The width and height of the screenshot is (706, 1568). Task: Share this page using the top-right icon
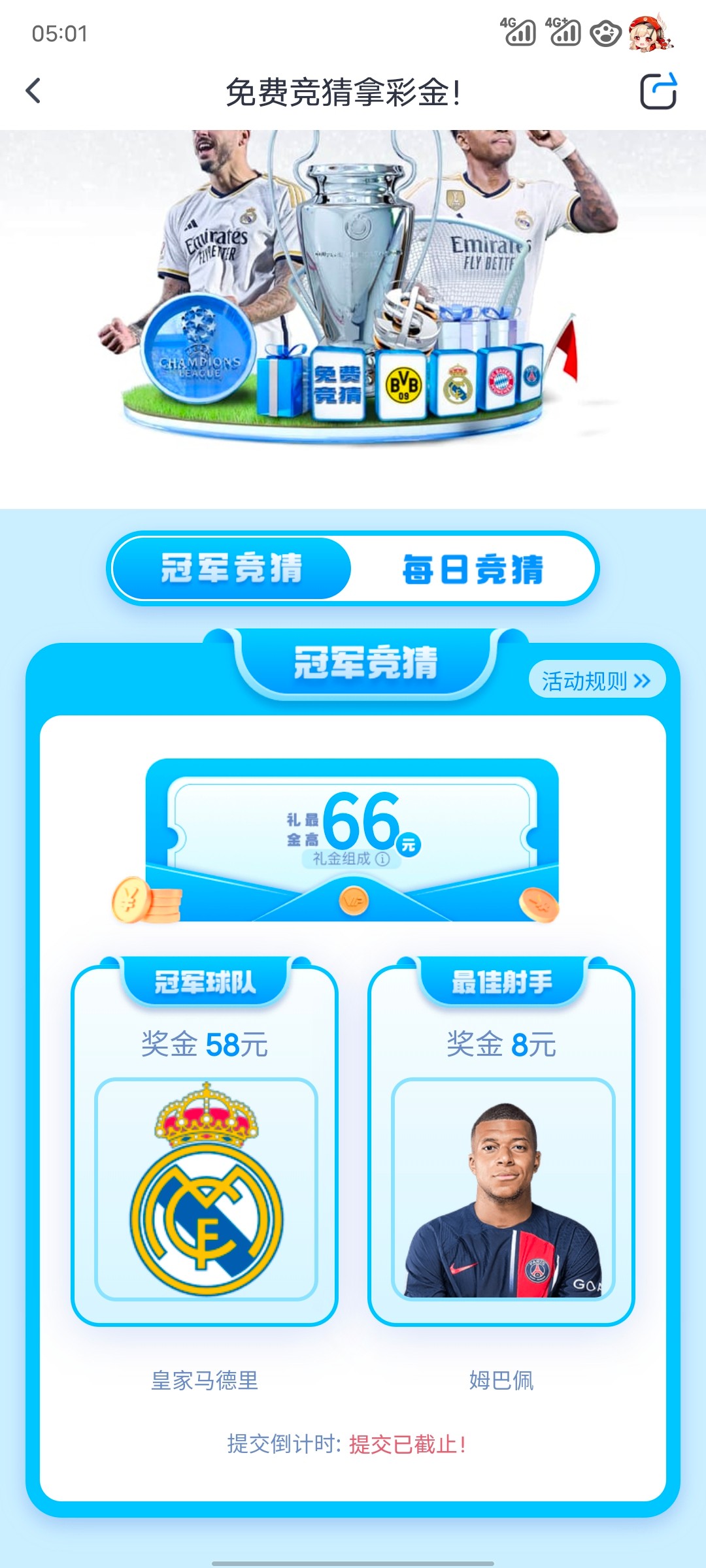[x=658, y=91]
